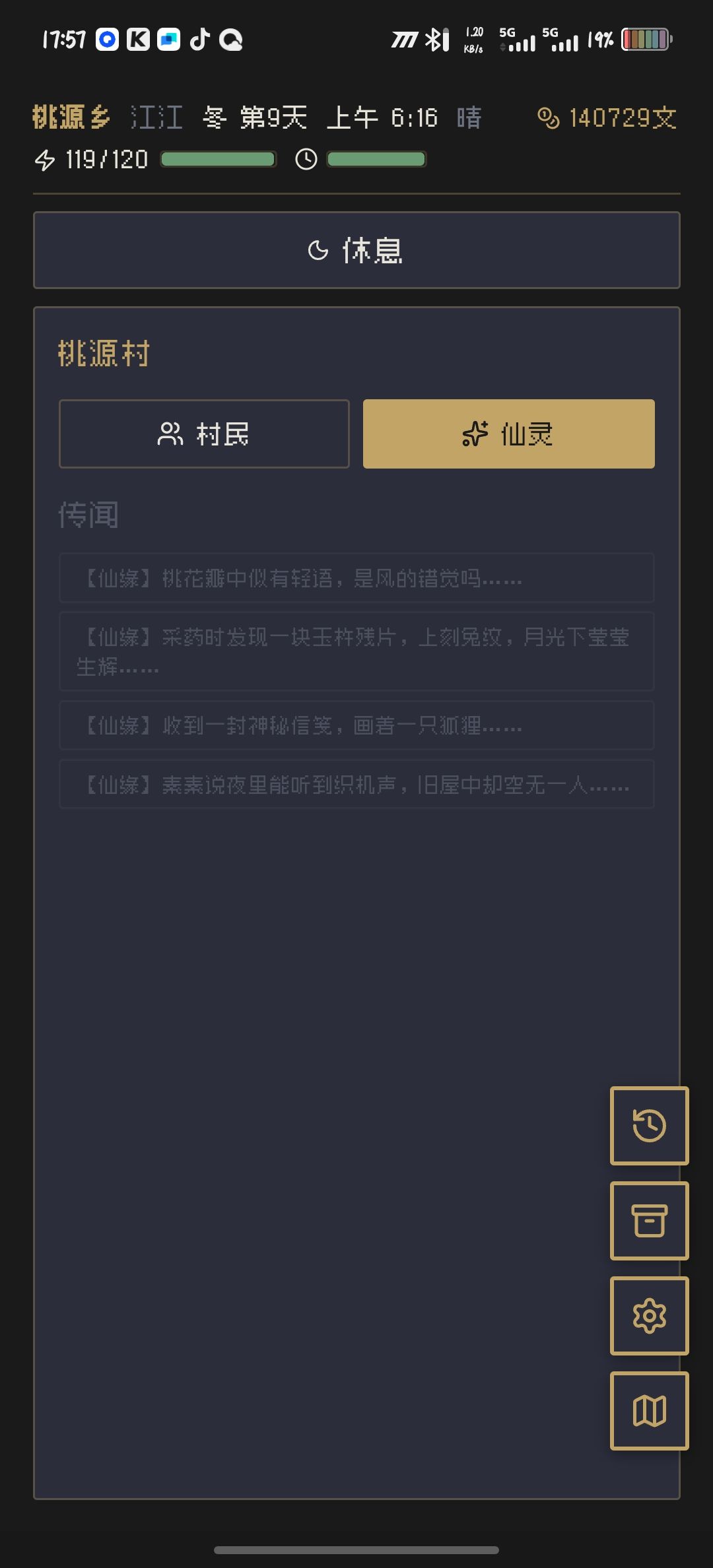This screenshot has width=713, height=1568.
Task: Tap the lightning energy icon
Action: [x=44, y=158]
